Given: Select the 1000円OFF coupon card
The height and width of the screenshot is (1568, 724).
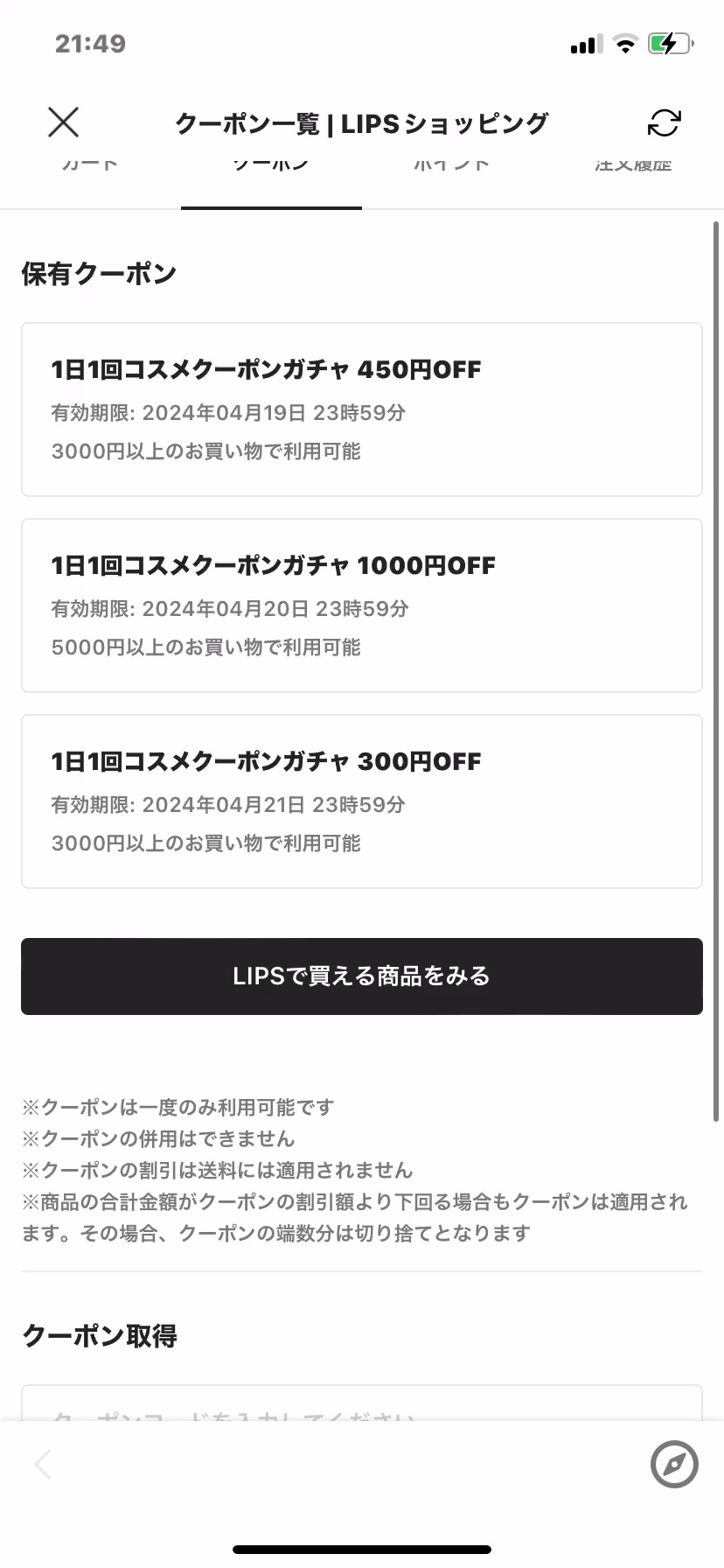Looking at the screenshot, I should (x=361, y=605).
